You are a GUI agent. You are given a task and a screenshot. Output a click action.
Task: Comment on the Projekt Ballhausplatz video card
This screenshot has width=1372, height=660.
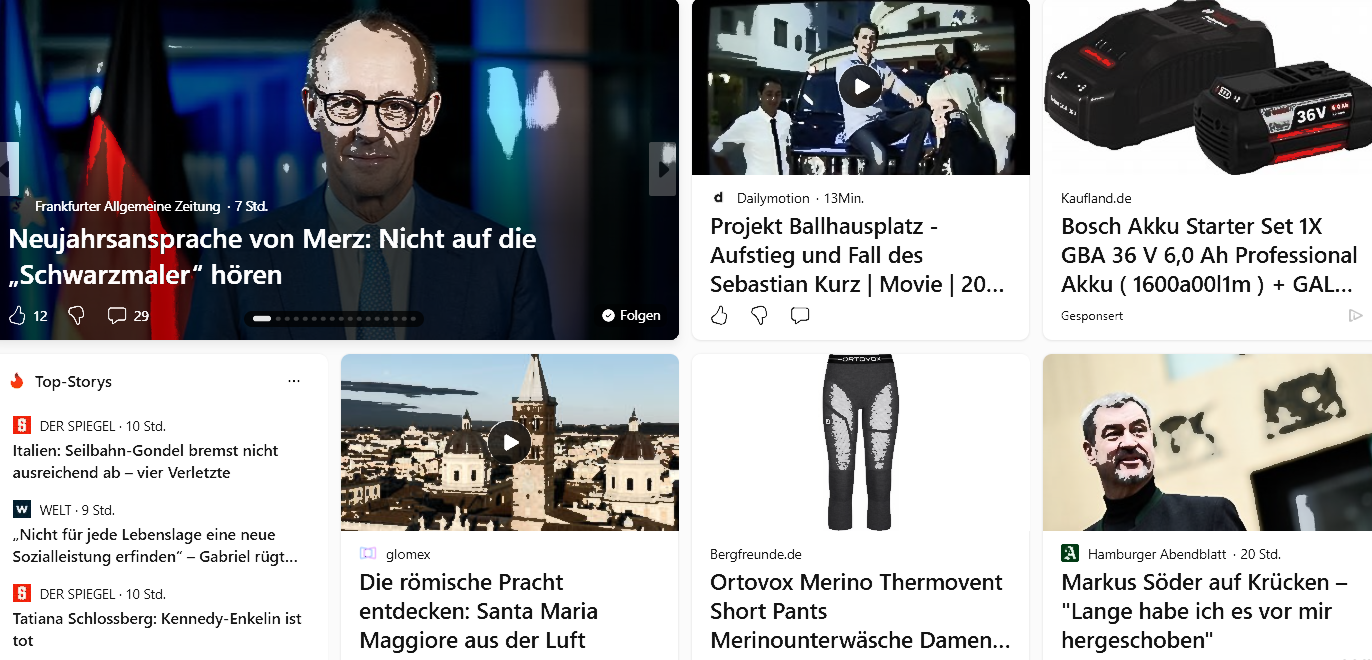799,316
